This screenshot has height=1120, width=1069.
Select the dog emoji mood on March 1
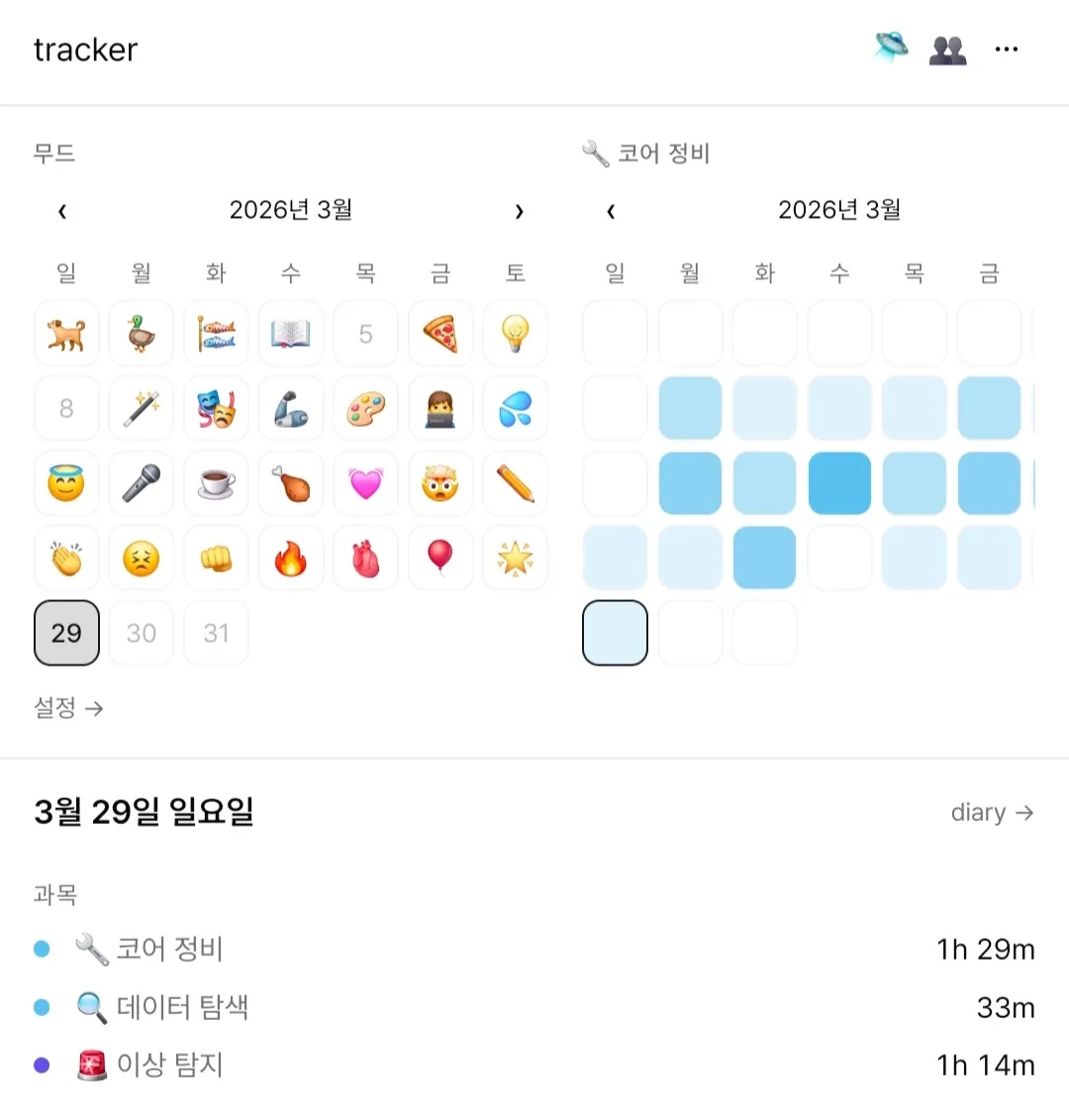(66, 334)
